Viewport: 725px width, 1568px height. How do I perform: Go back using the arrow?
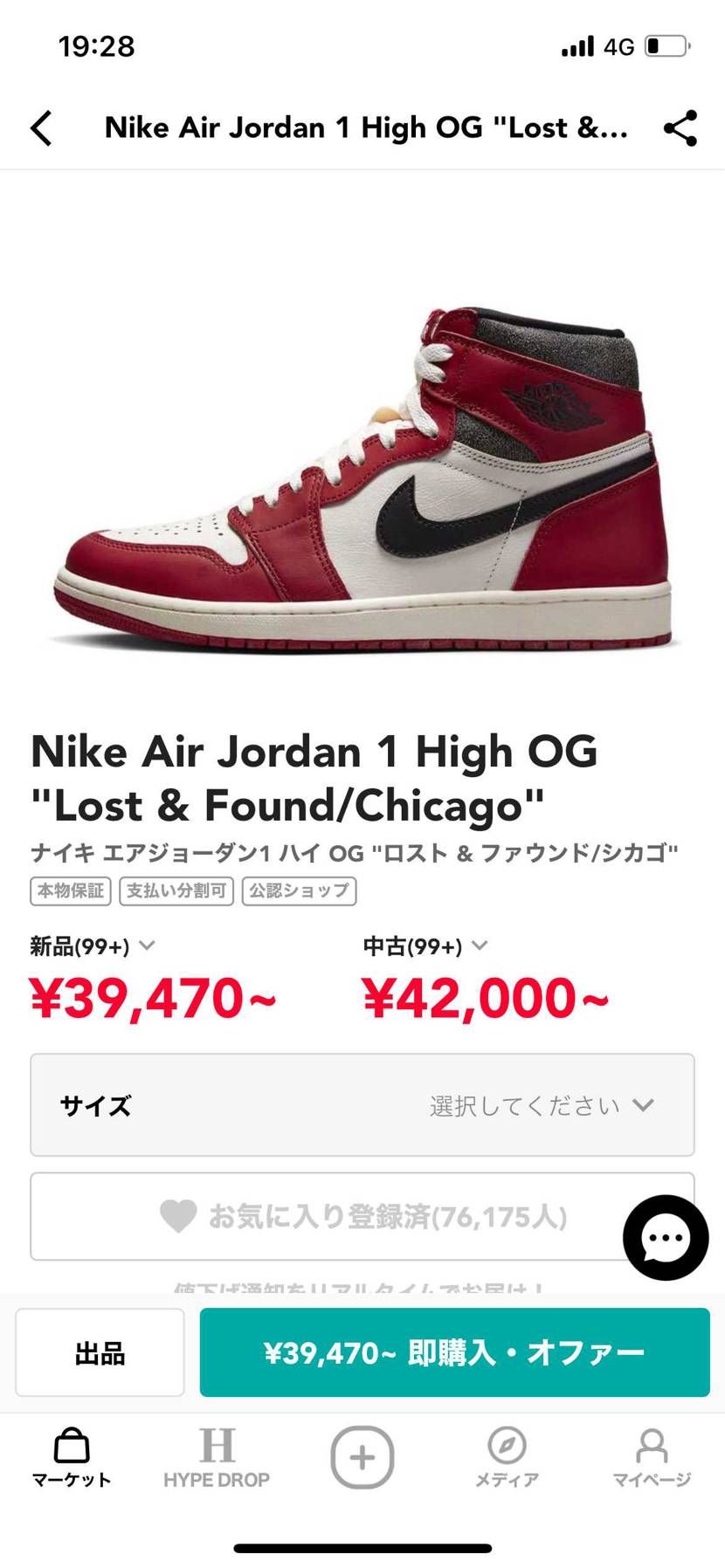[x=41, y=128]
